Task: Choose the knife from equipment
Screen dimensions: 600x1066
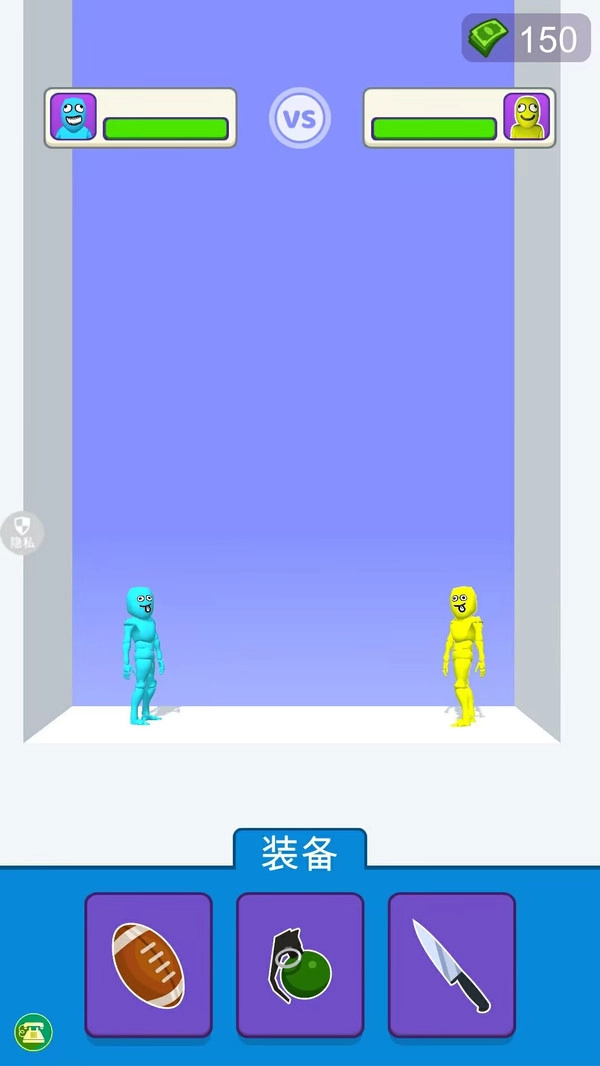Action: (x=452, y=964)
